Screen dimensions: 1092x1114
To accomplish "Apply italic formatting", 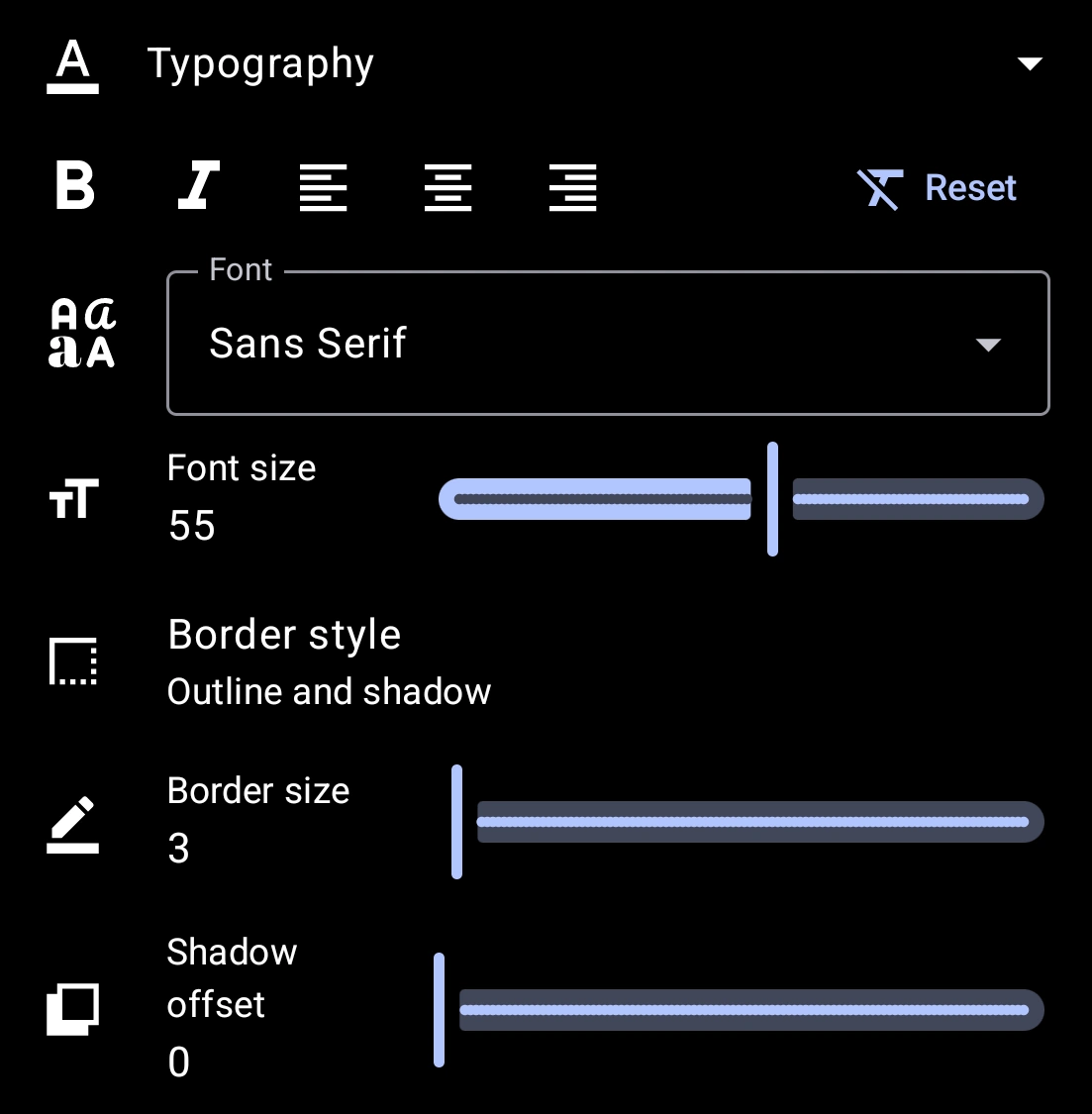I will [x=197, y=188].
